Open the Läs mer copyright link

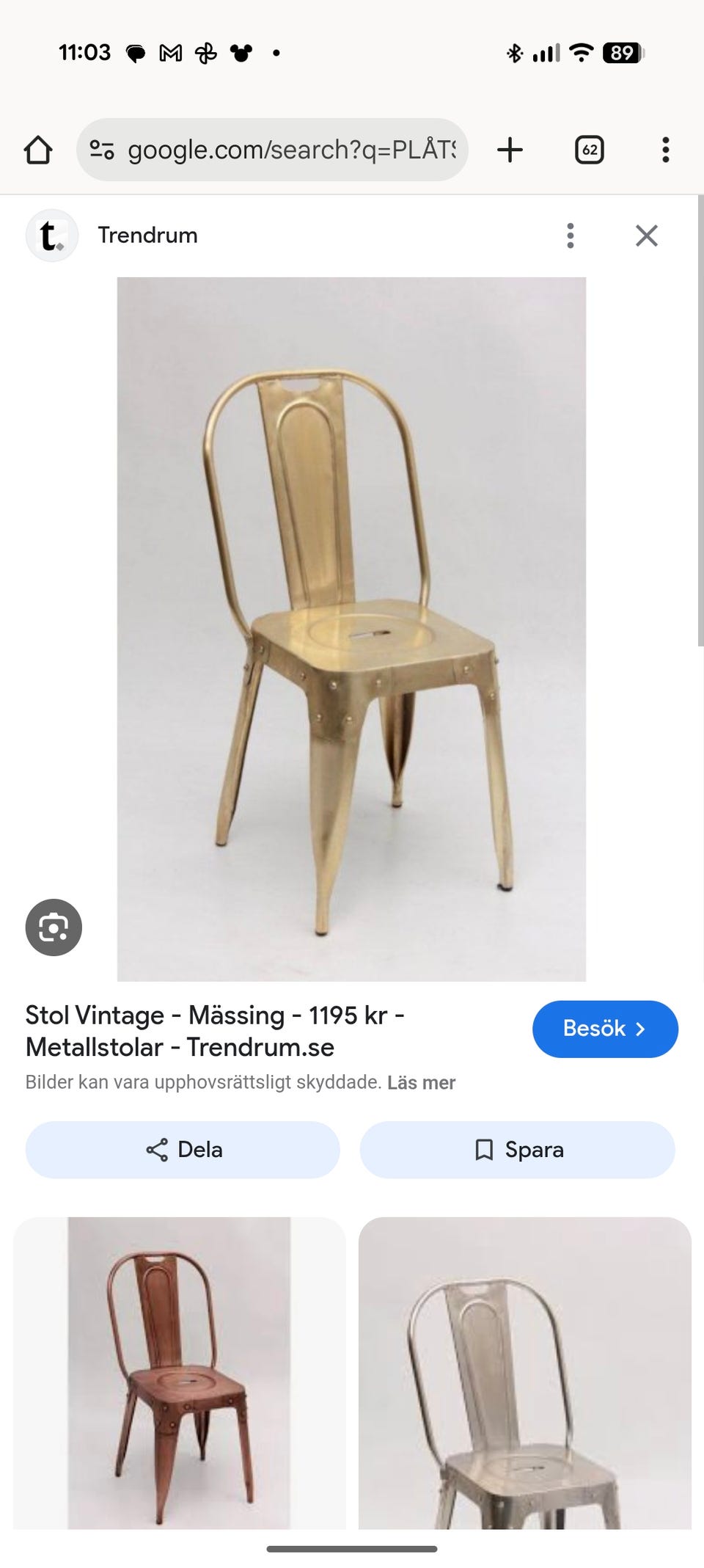point(421,1082)
